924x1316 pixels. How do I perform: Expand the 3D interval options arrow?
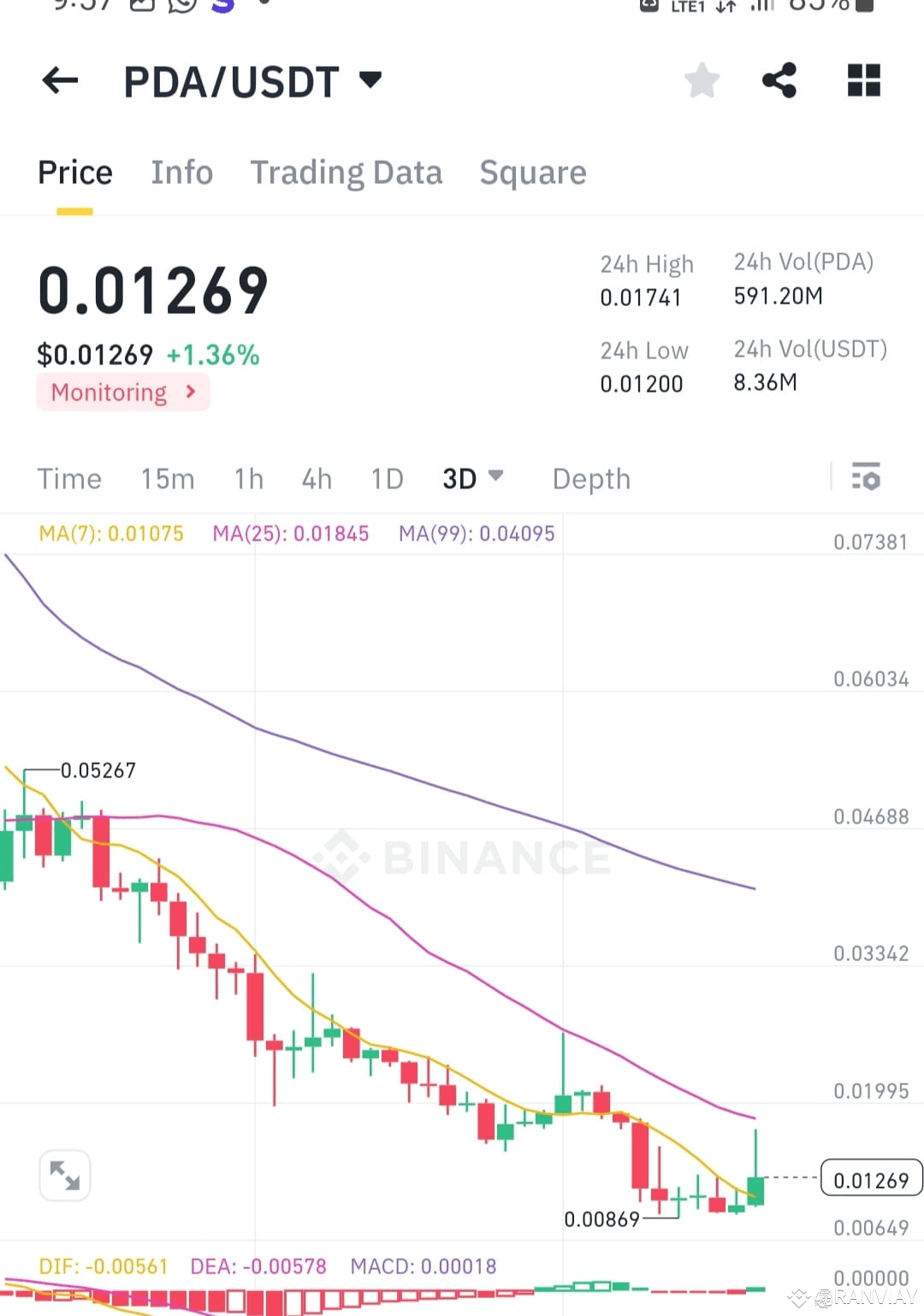497,477
